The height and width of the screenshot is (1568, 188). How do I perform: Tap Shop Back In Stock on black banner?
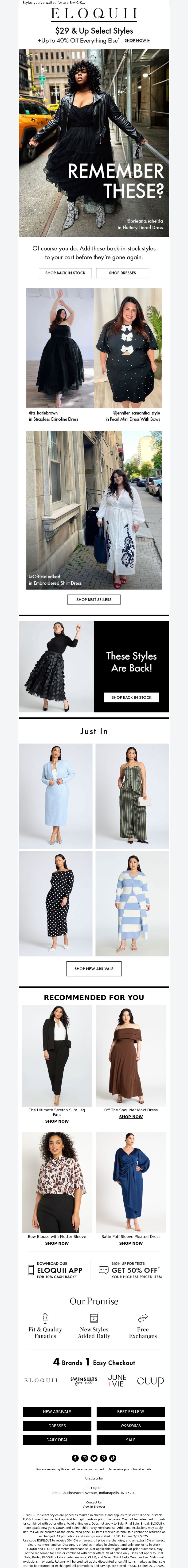[131, 697]
